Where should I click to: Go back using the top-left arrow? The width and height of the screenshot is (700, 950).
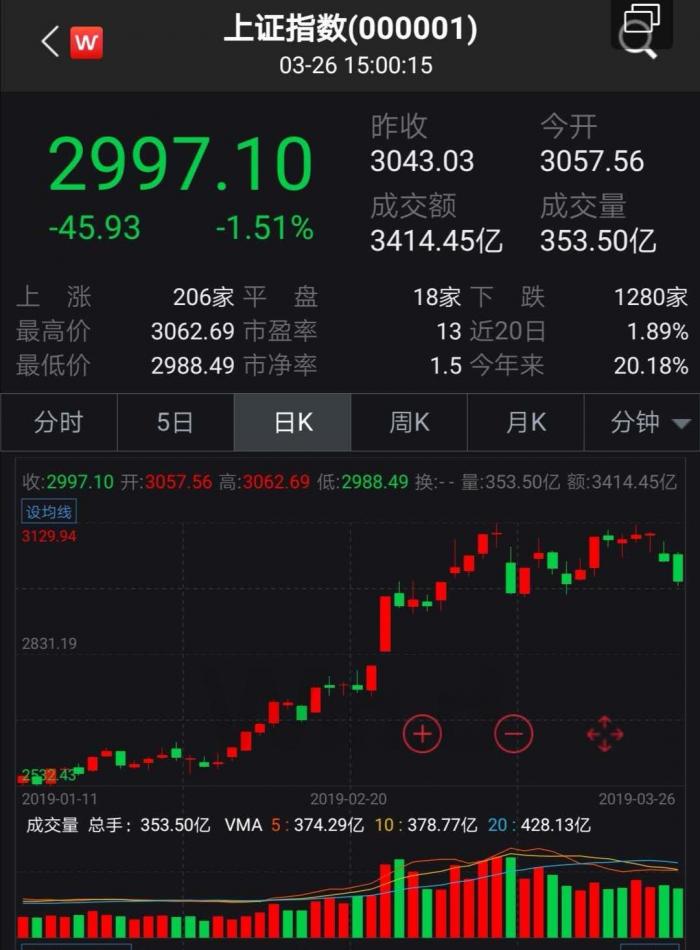pyautogui.click(x=50, y=42)
